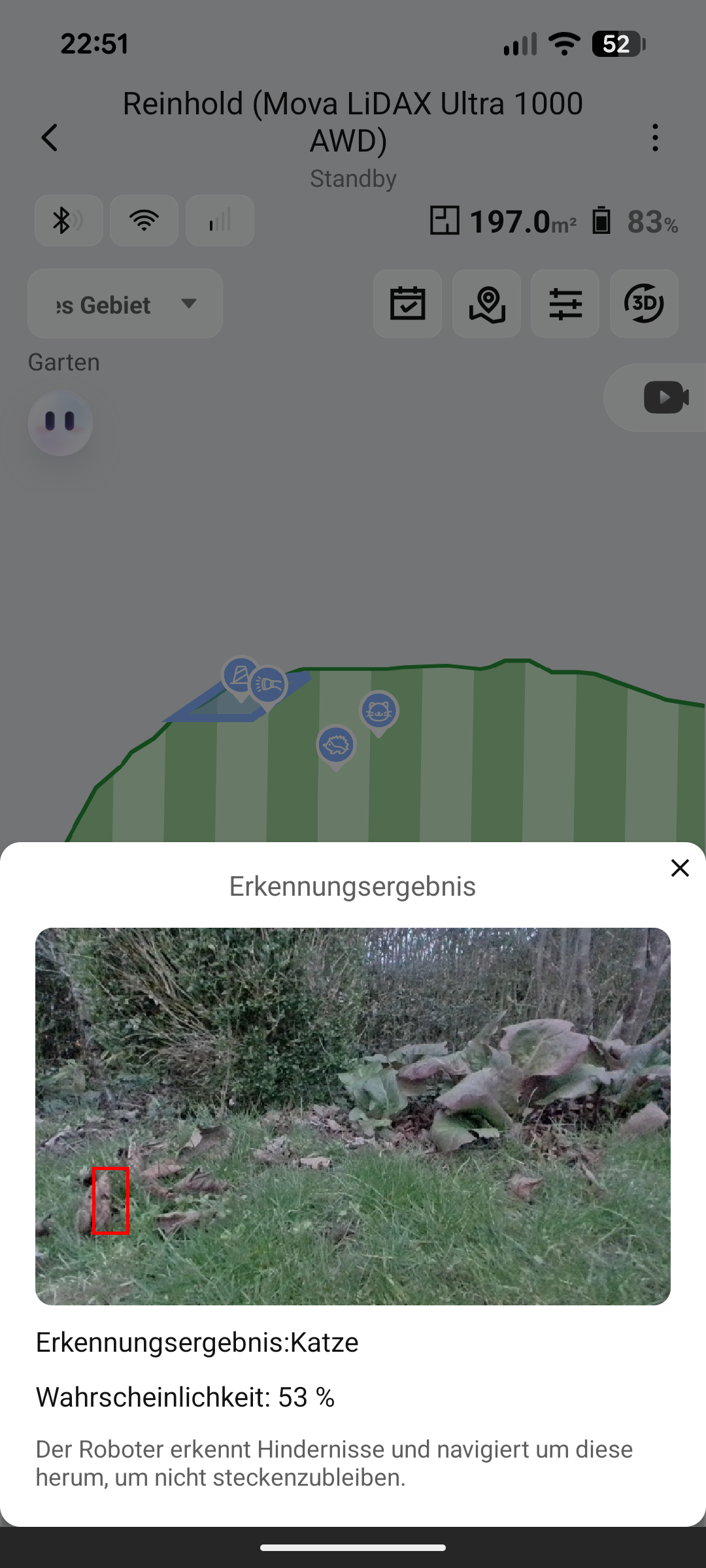Open the mowing settings sliders icon
This screenshot has width=706, height=1568.
point(565,303)
